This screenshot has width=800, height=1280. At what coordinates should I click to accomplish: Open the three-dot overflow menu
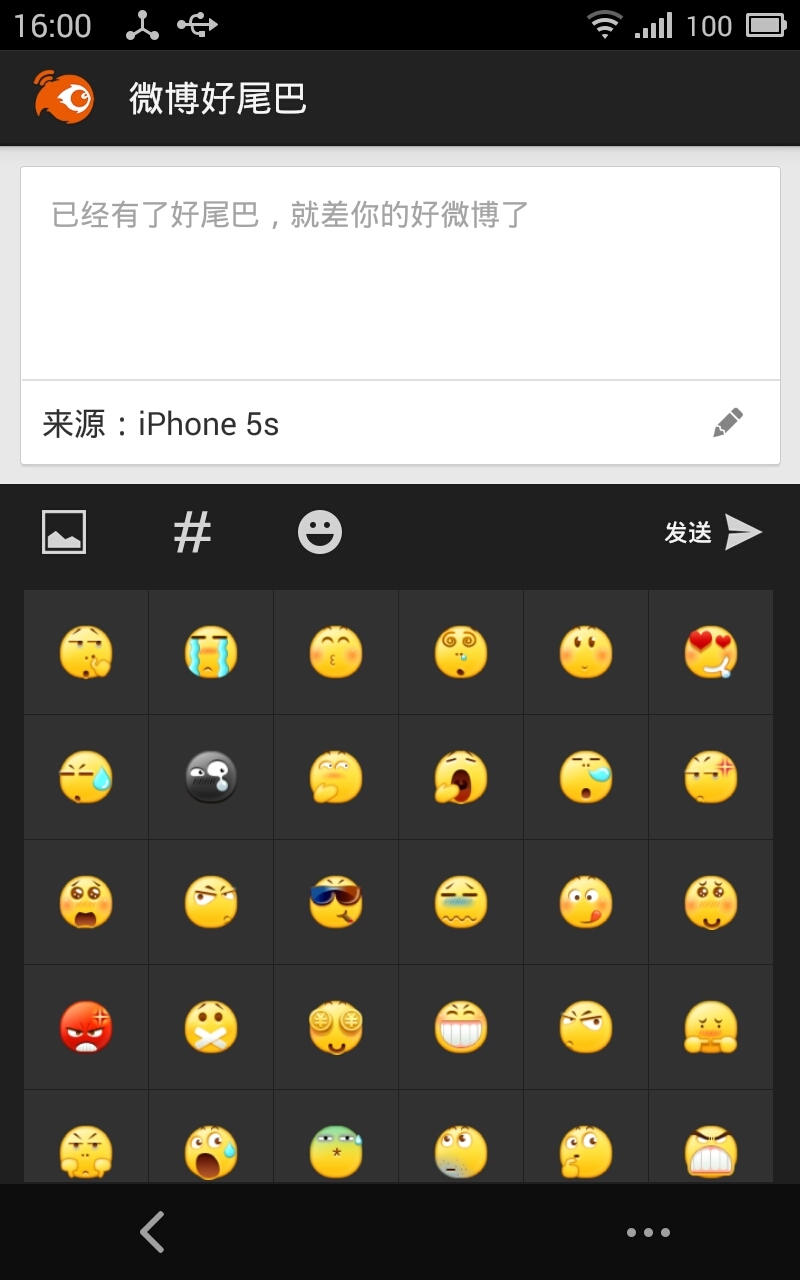[648, 1232]
